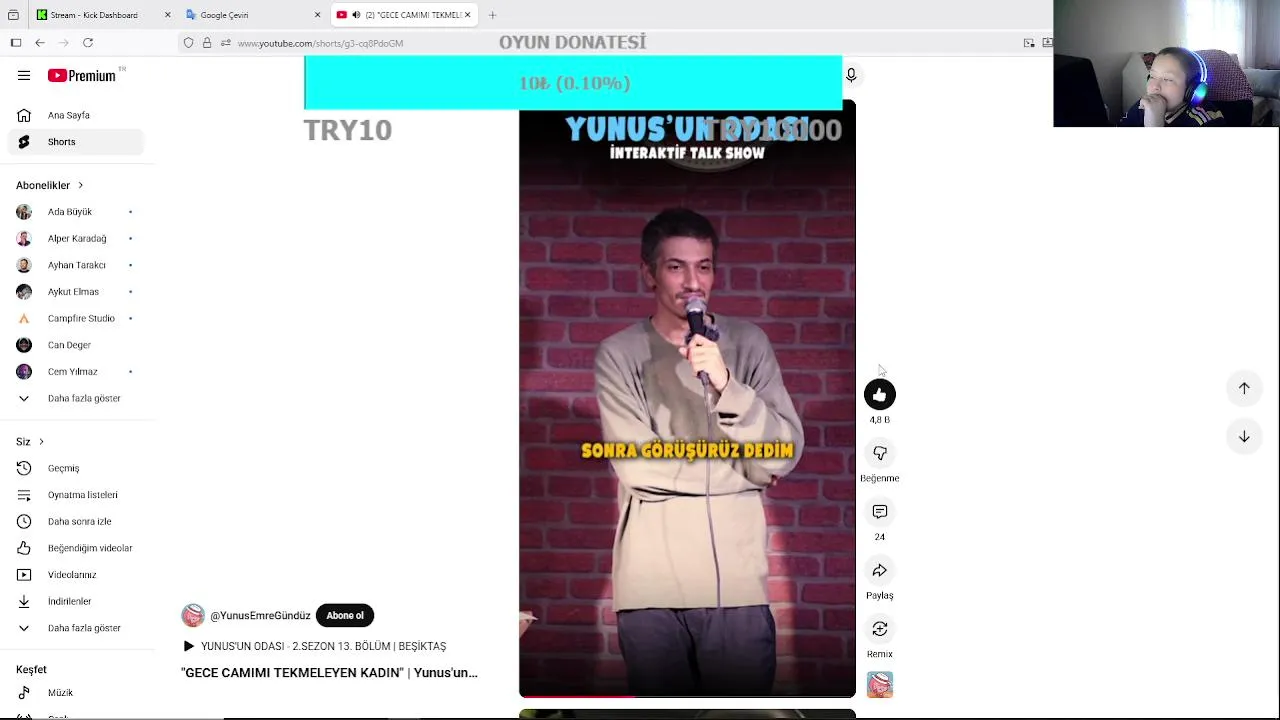Dislike the Short via Beğenme icon
This screenshot has height=720, width=1280.
[x=879, y=454]
